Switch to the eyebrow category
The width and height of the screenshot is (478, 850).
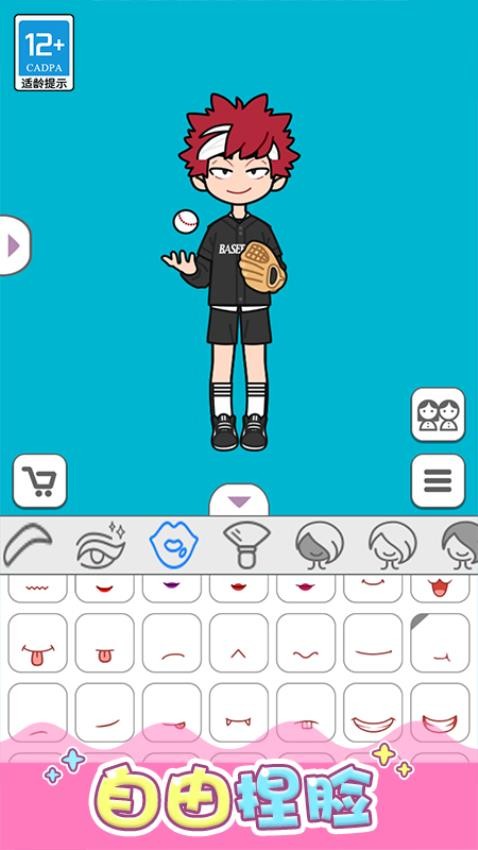(27, 545)
